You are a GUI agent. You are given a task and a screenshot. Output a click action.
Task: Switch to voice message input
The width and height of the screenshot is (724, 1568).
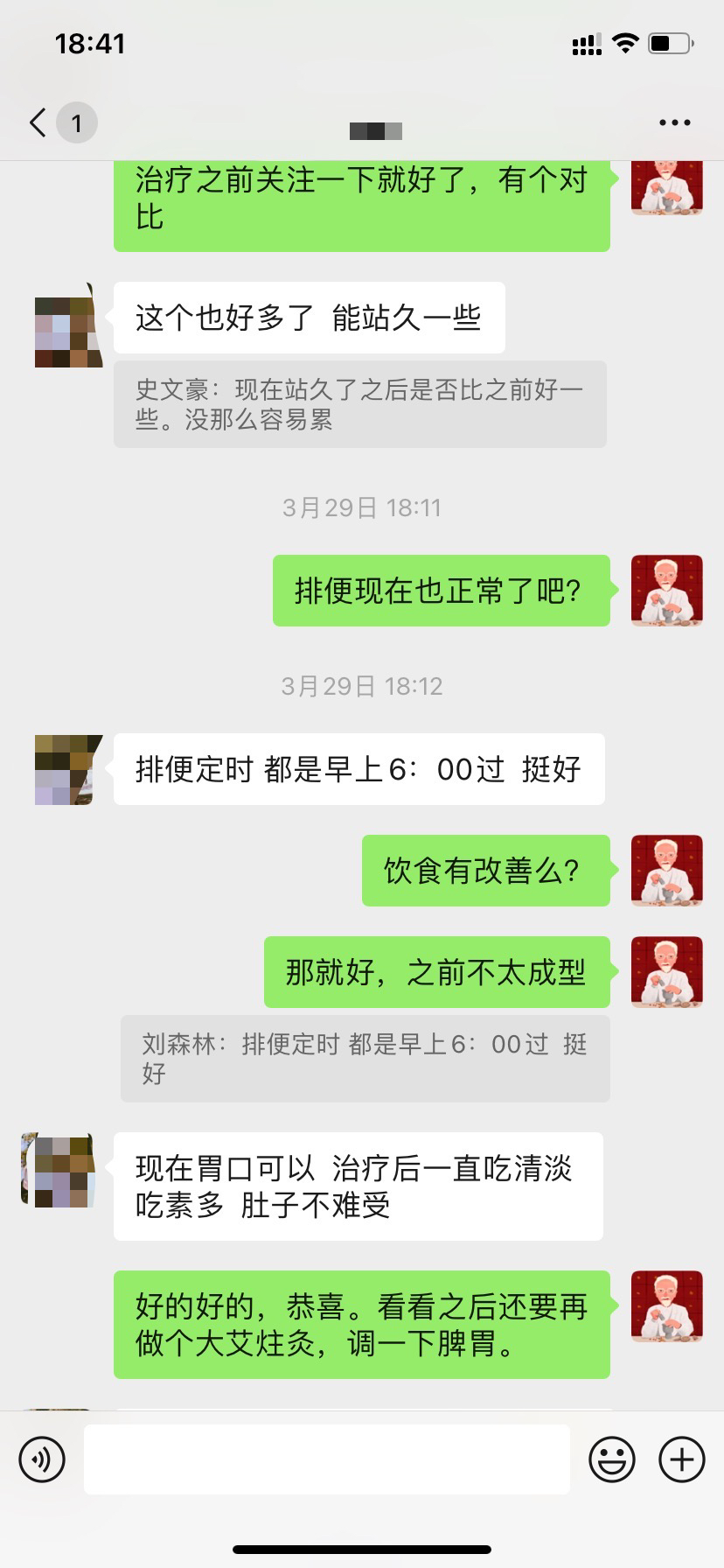pos(42,1459)
